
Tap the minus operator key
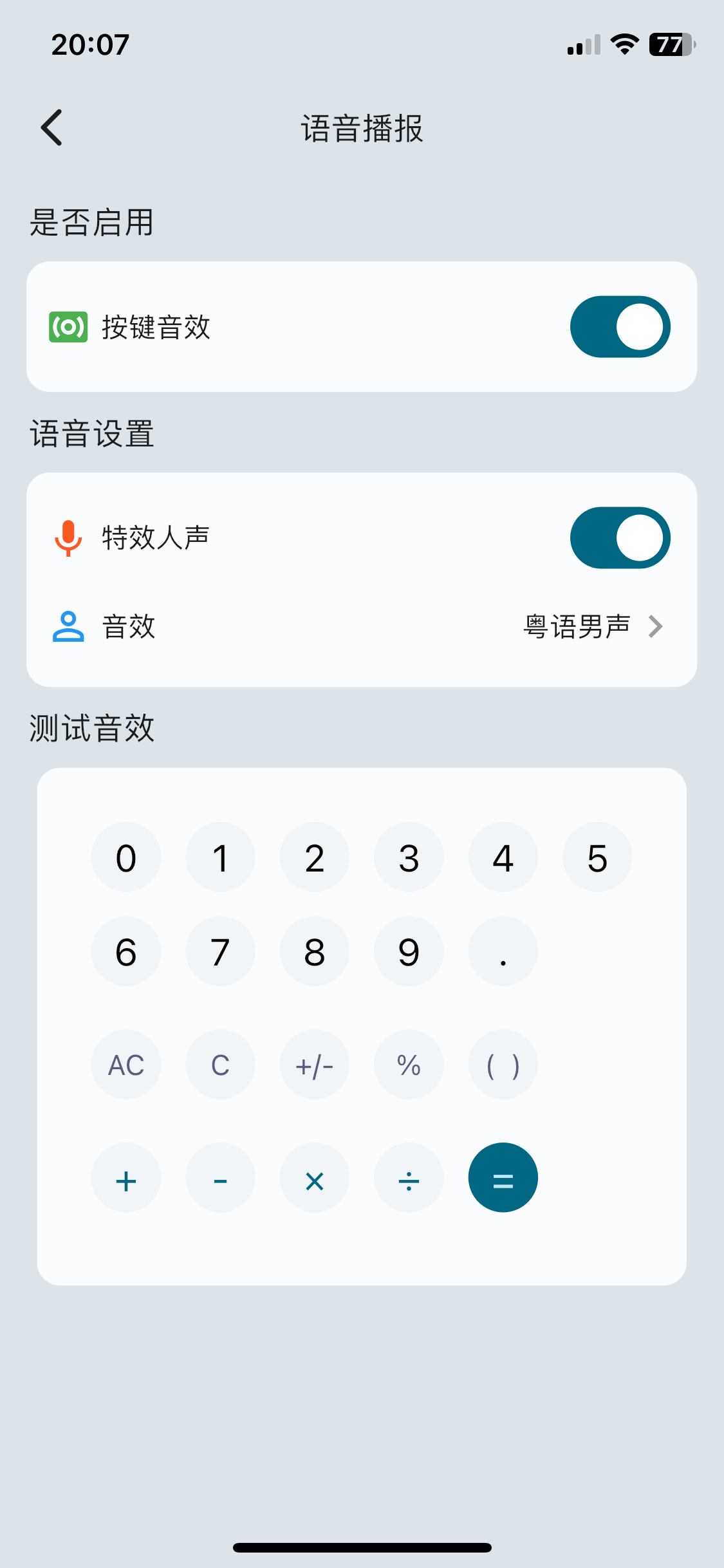tap(220, 1178)
